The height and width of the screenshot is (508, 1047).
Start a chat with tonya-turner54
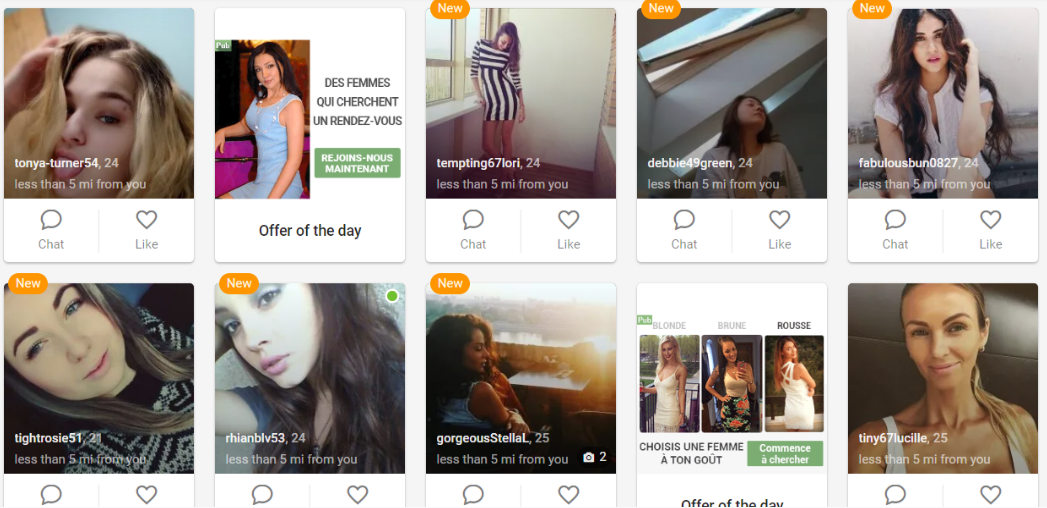[x=51, y=230]
